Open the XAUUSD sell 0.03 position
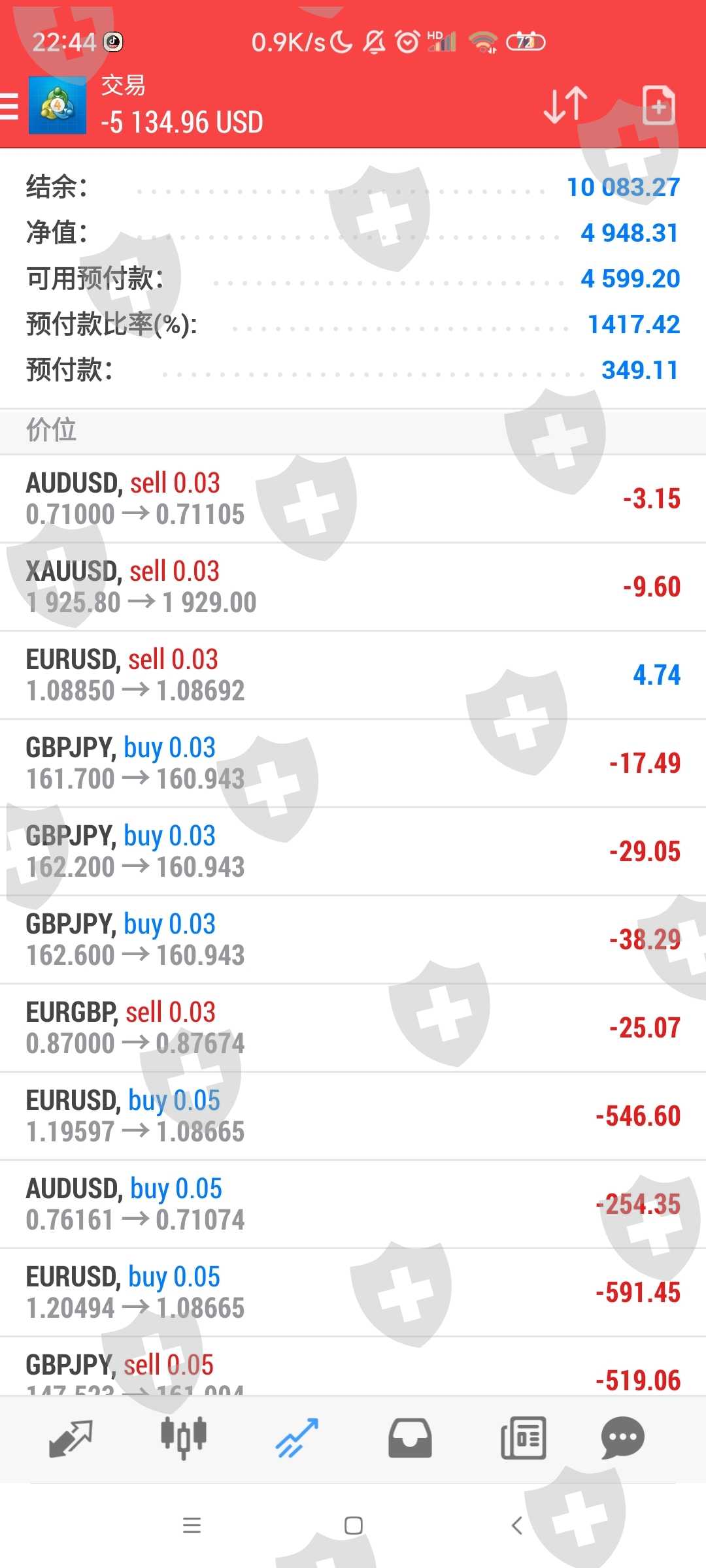 (353, 587)
